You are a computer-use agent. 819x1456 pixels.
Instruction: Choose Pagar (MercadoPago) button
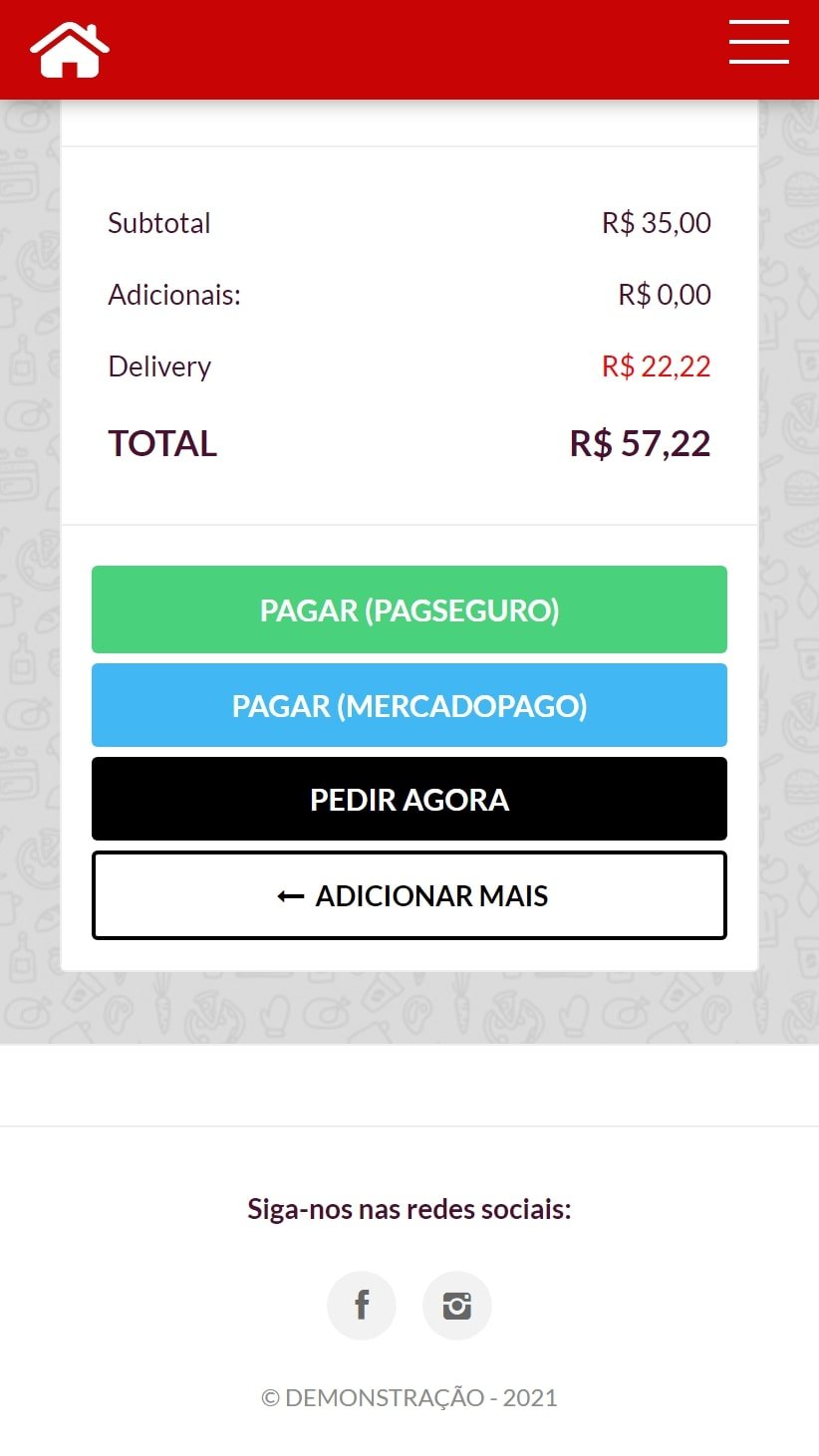point(409,705)
